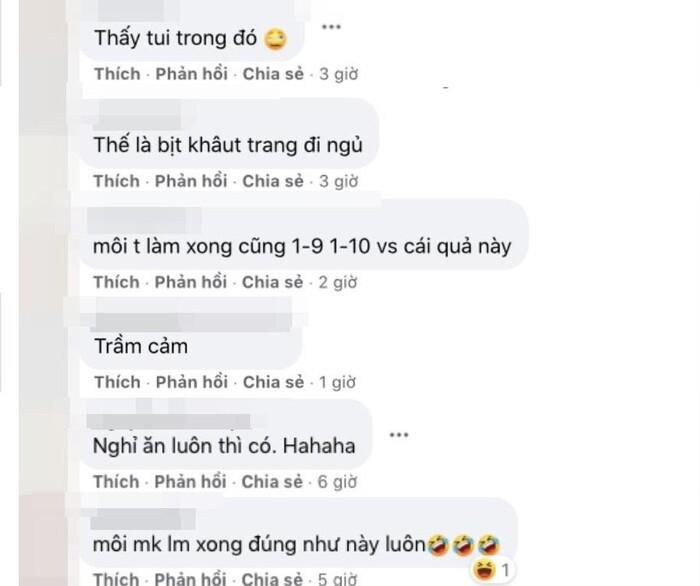Image resolution: width=700 pixels, height=586 pixels.
Task: Like the comment about "1-9 1-10"
Action: point(116,282)
